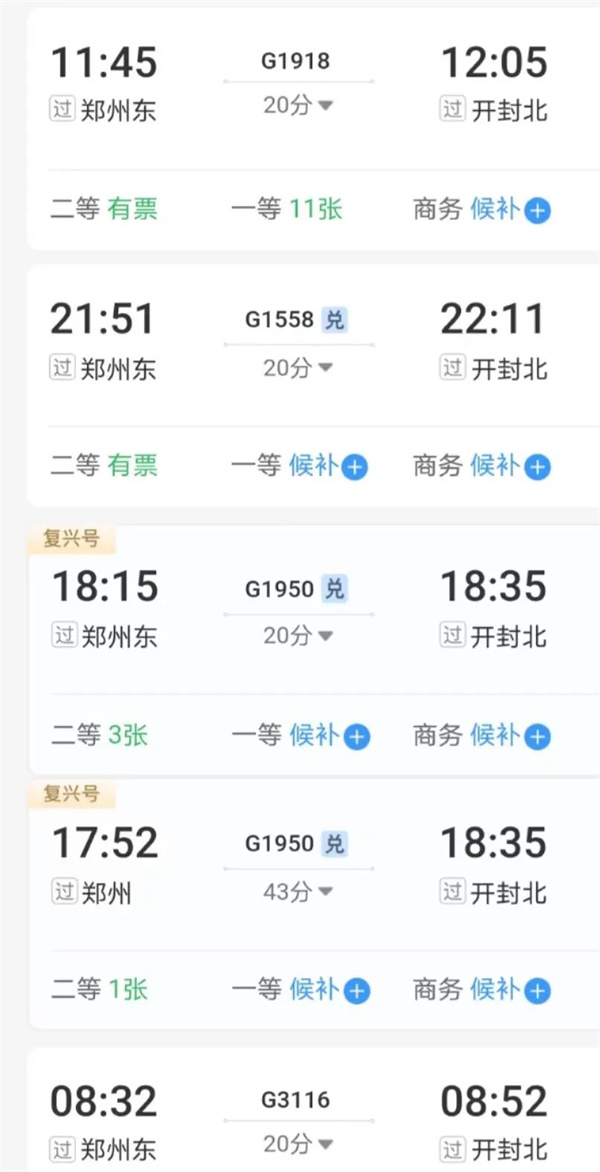Join 商务 waitlist on the 17:52 G1950
The image size is (600, 1172).
[x=538, y=991]
